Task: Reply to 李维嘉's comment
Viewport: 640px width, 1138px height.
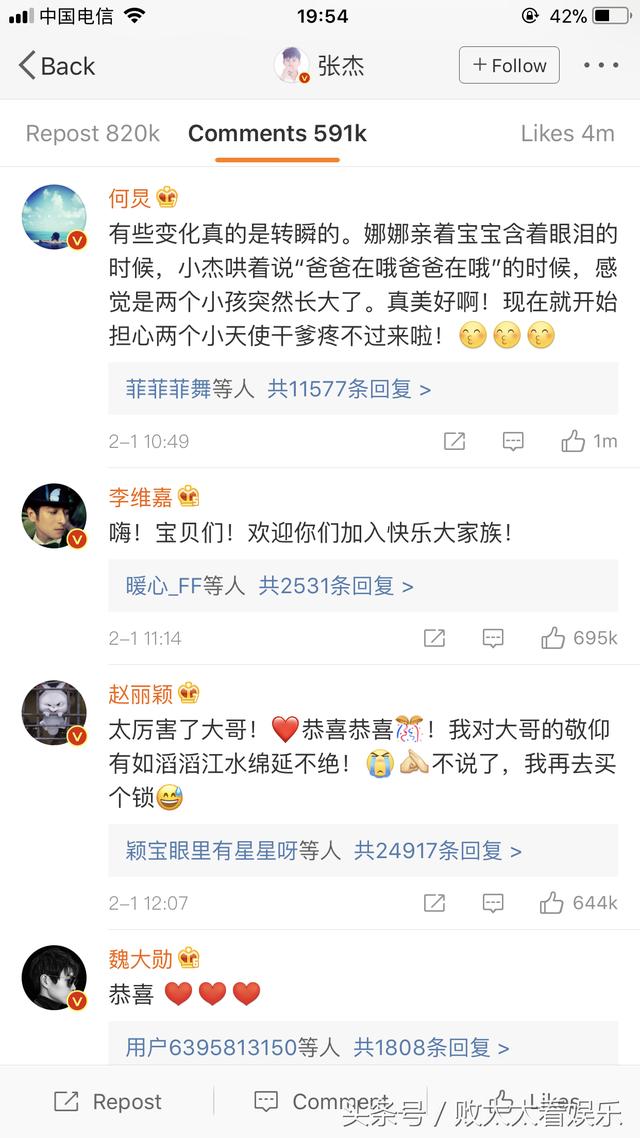Action: [493, 638]
